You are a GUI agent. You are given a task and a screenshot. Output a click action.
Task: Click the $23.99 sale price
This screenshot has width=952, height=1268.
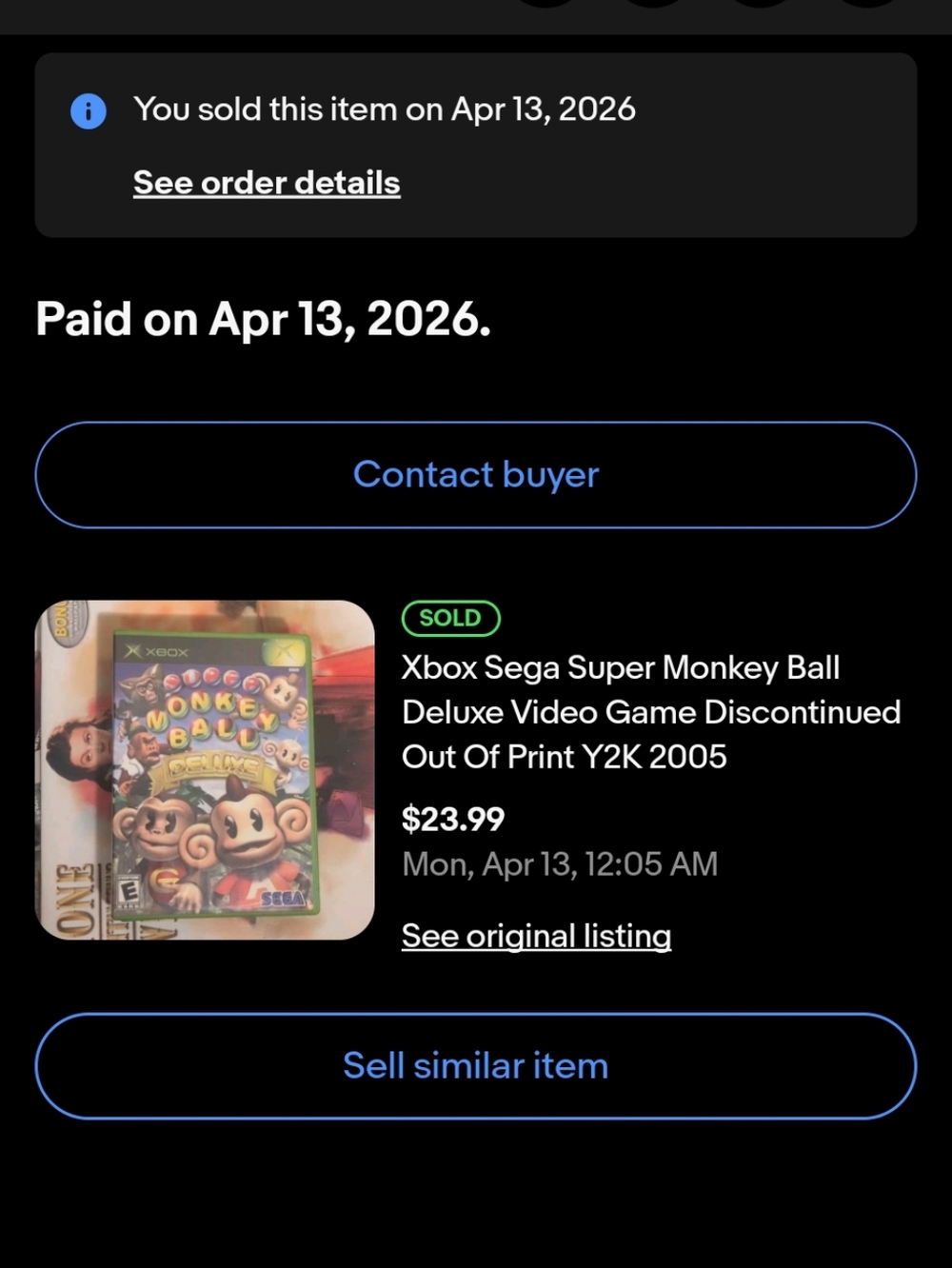(453, 819)
